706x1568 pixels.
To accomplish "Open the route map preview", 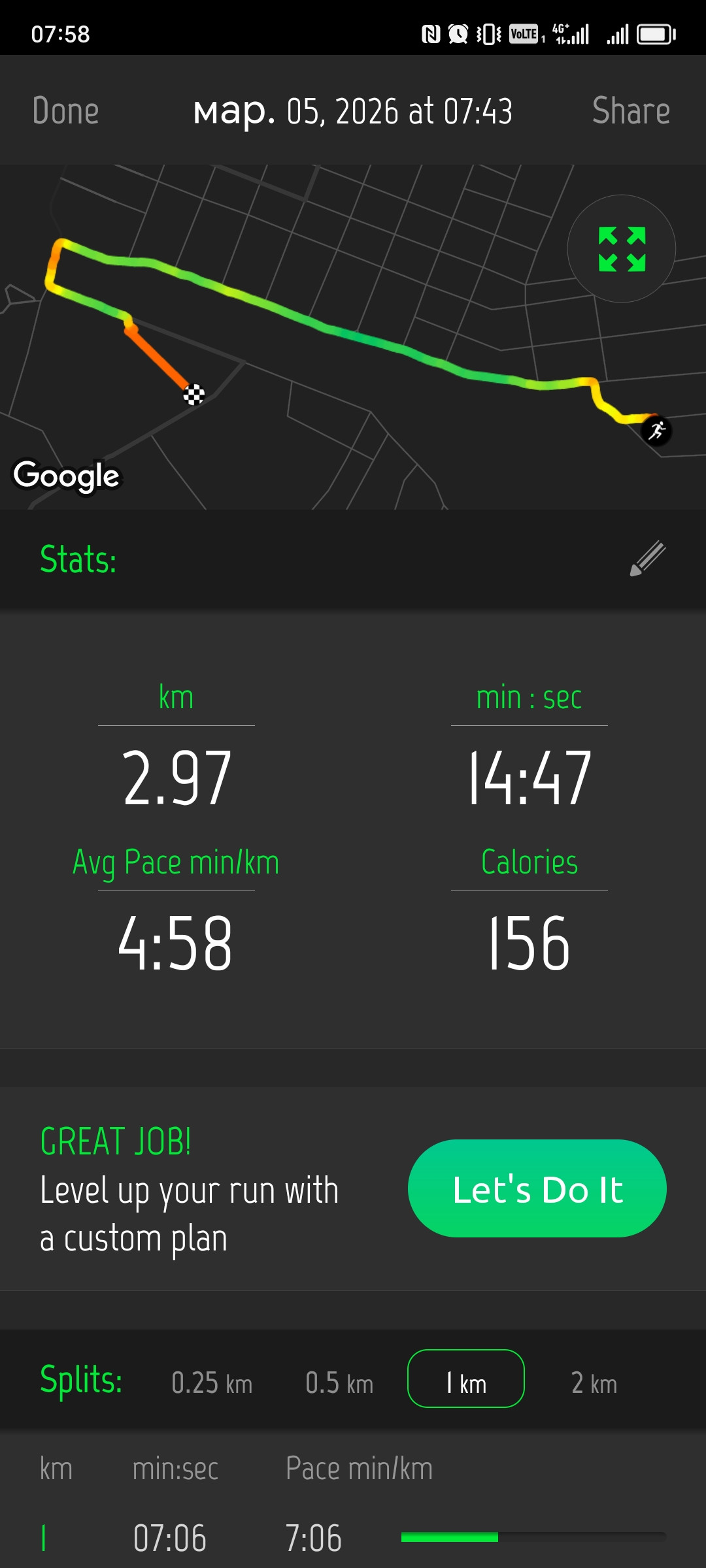I will 353,336.
